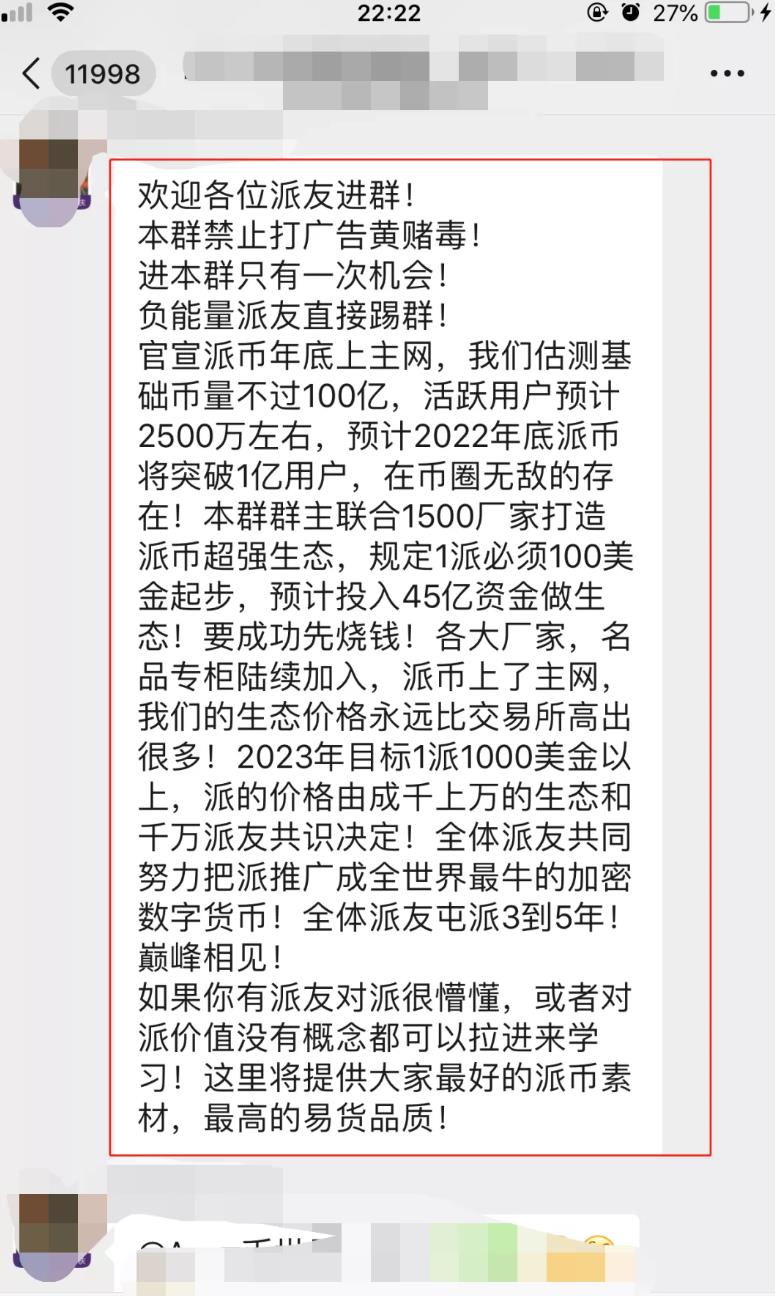Open the sender's avatar beside the welcome message
The image size is (775, 1296).
tap(50, 180)
